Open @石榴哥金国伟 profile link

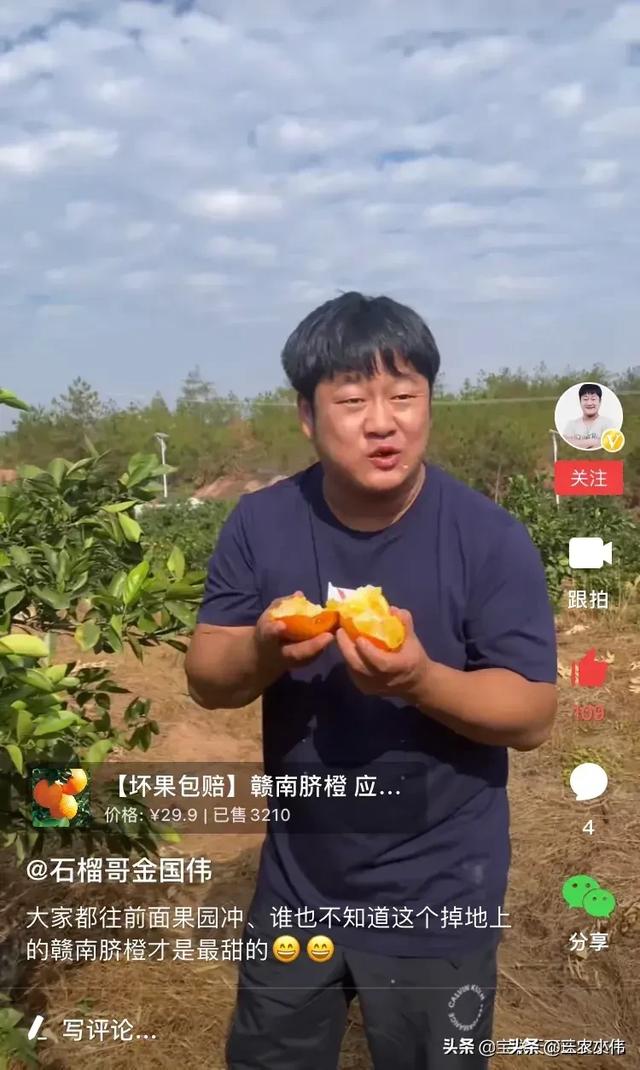coord(120,870)
